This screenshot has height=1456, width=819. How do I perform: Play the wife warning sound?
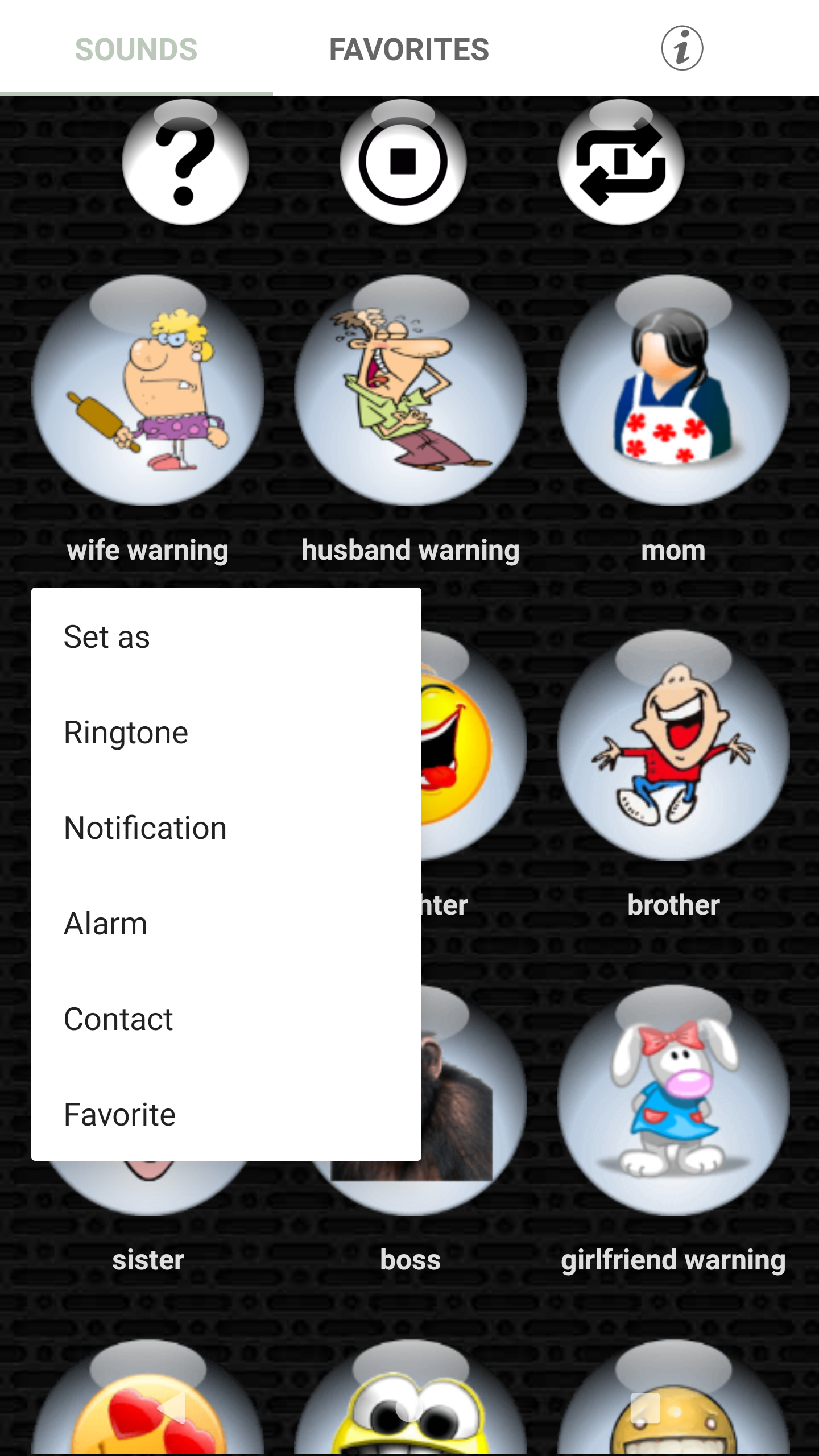(x=149, y=392)
